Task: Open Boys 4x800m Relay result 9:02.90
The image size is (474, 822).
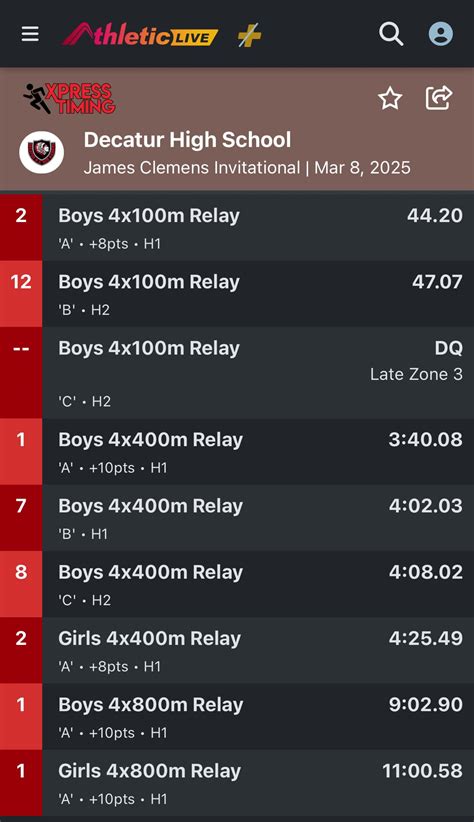Action: (237, 717)
